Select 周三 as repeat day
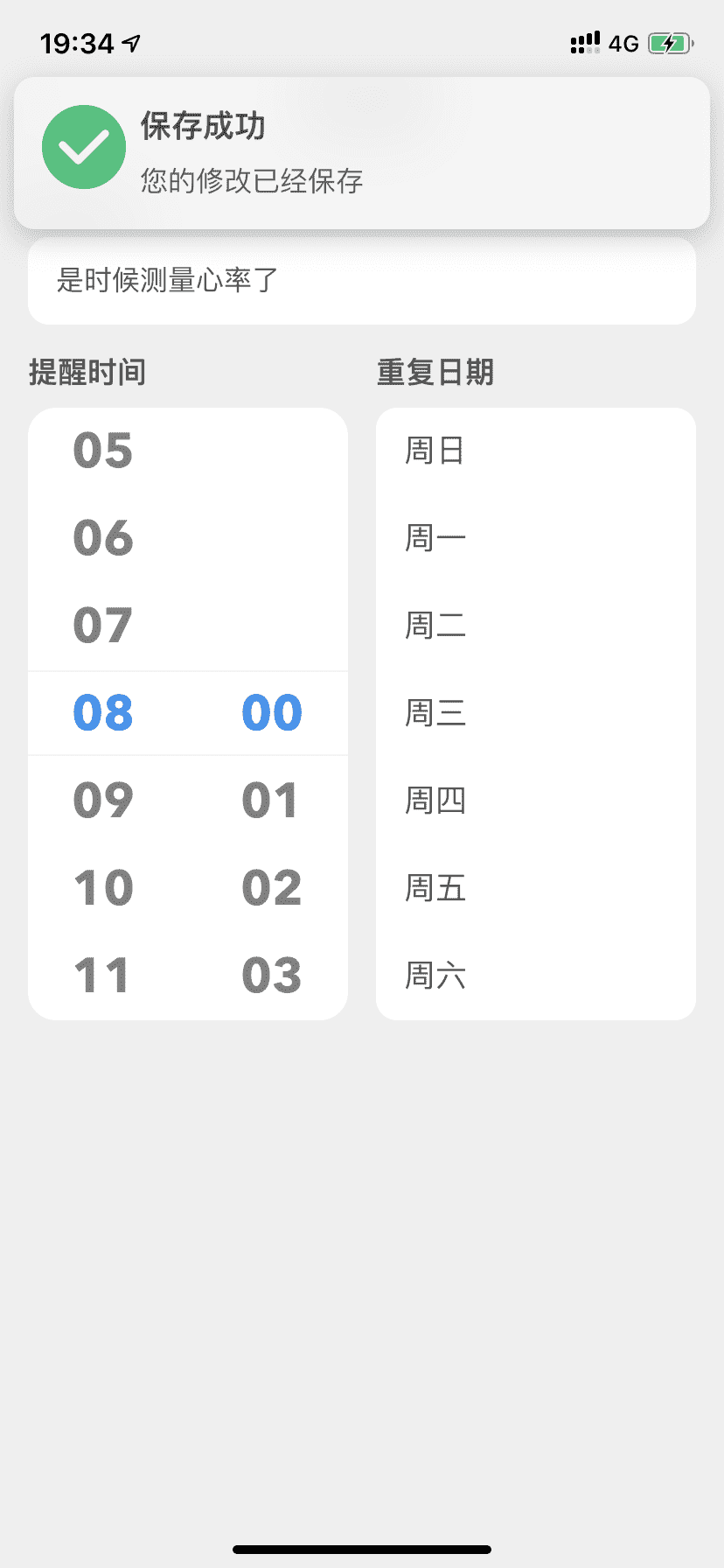Viewport: 724px width, 1568px height. point(536,713)
